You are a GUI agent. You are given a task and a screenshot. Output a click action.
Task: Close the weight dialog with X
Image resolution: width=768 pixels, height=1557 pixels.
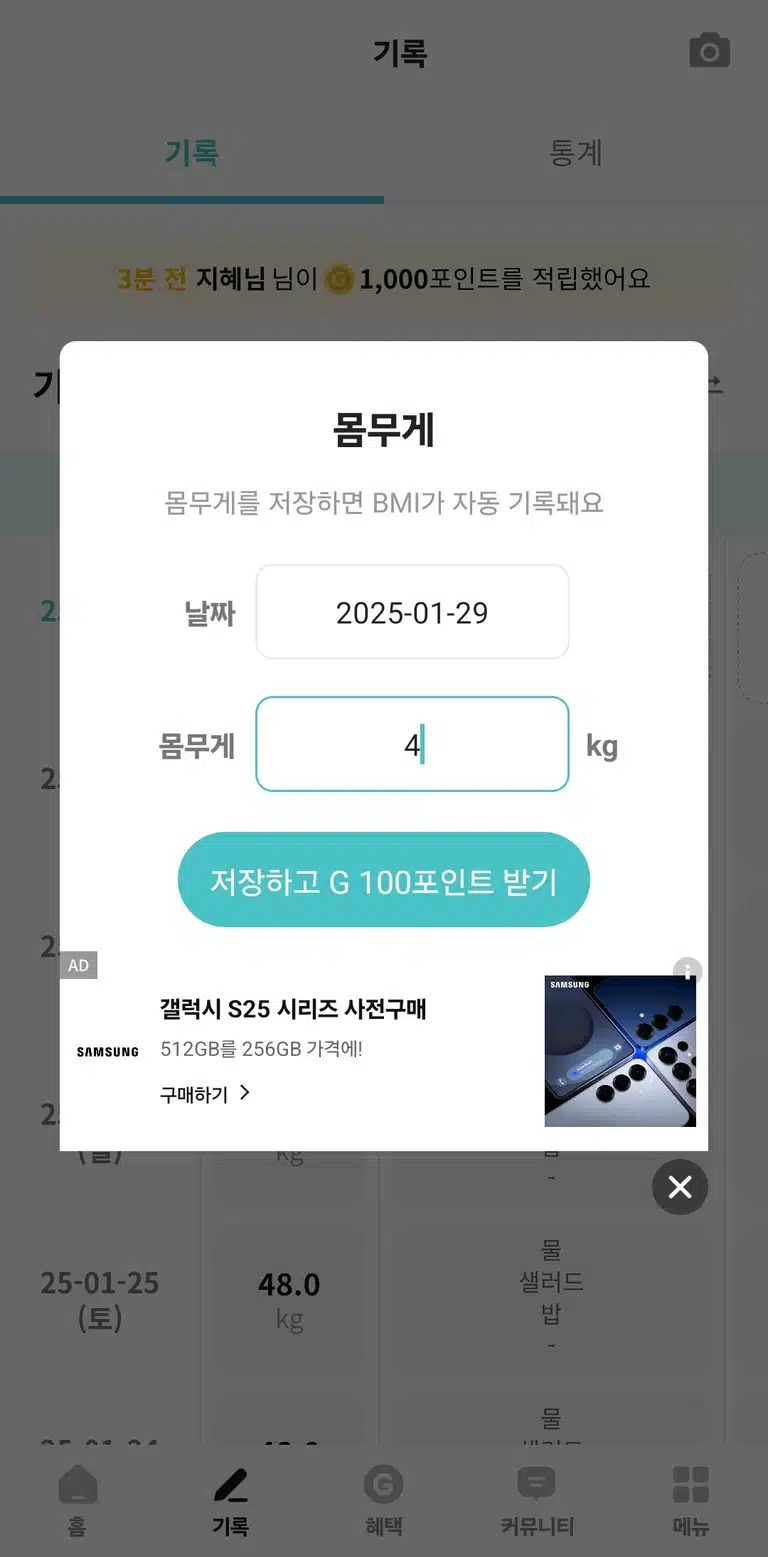click(680, 1187)
